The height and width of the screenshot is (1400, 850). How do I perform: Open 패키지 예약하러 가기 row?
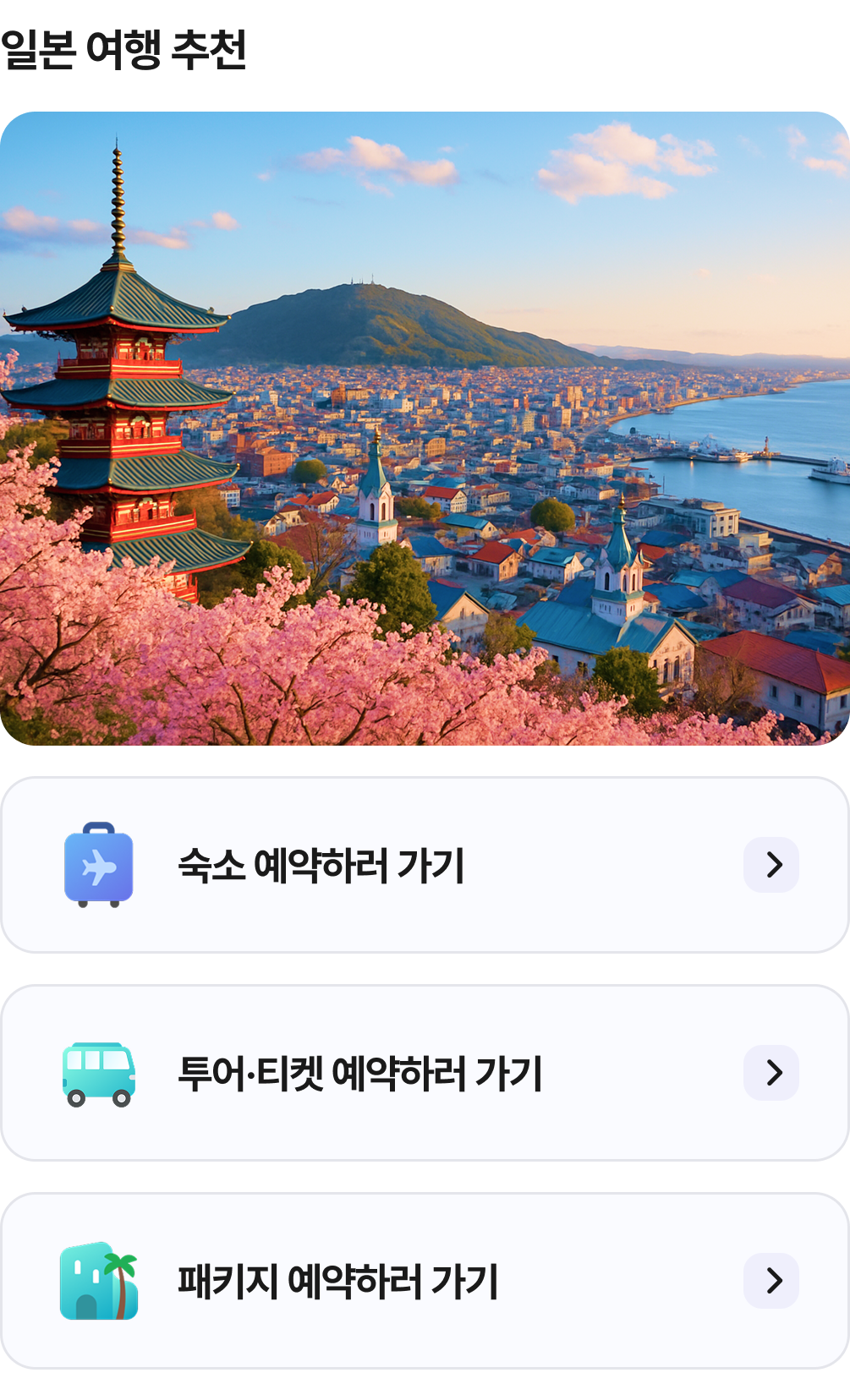coord(425,1281)
